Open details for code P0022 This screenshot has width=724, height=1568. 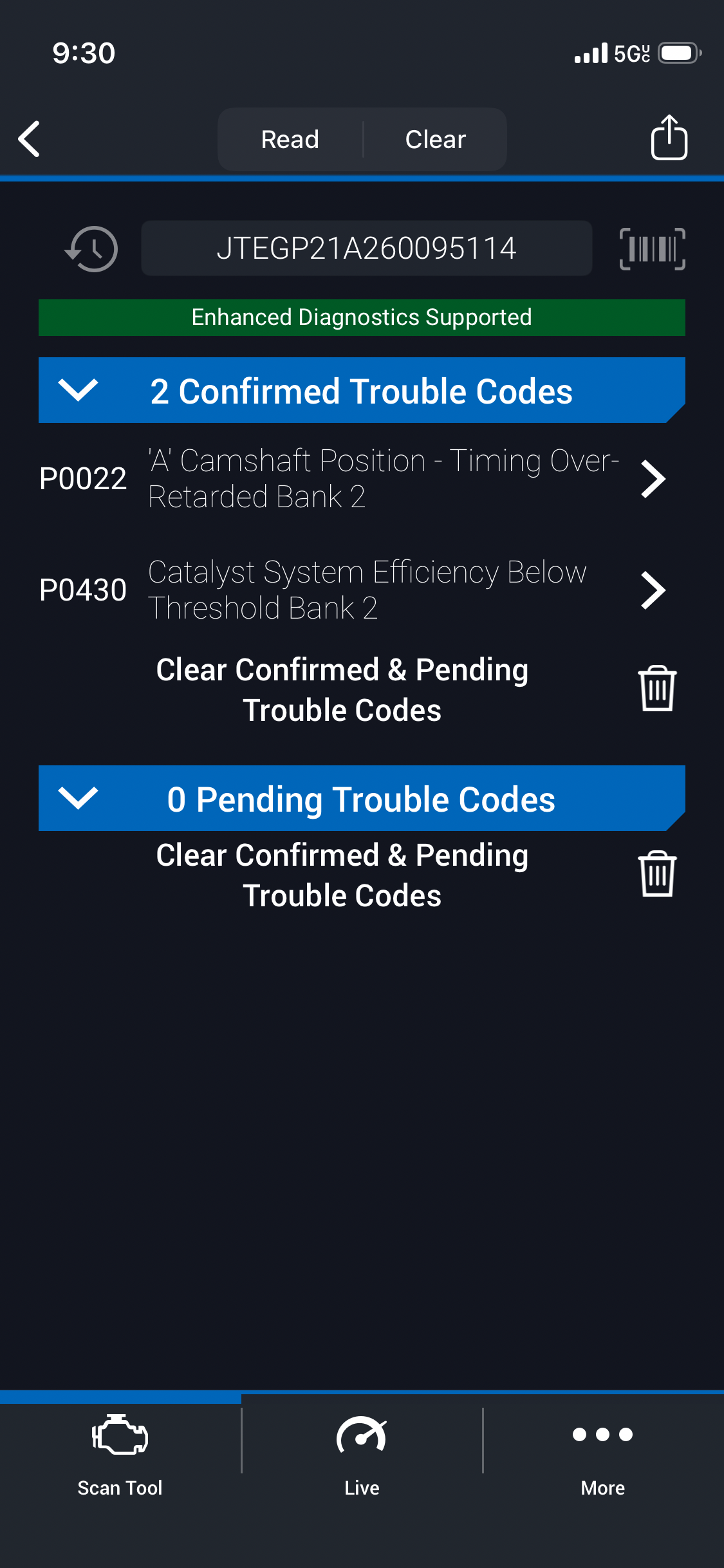point(653,479)
